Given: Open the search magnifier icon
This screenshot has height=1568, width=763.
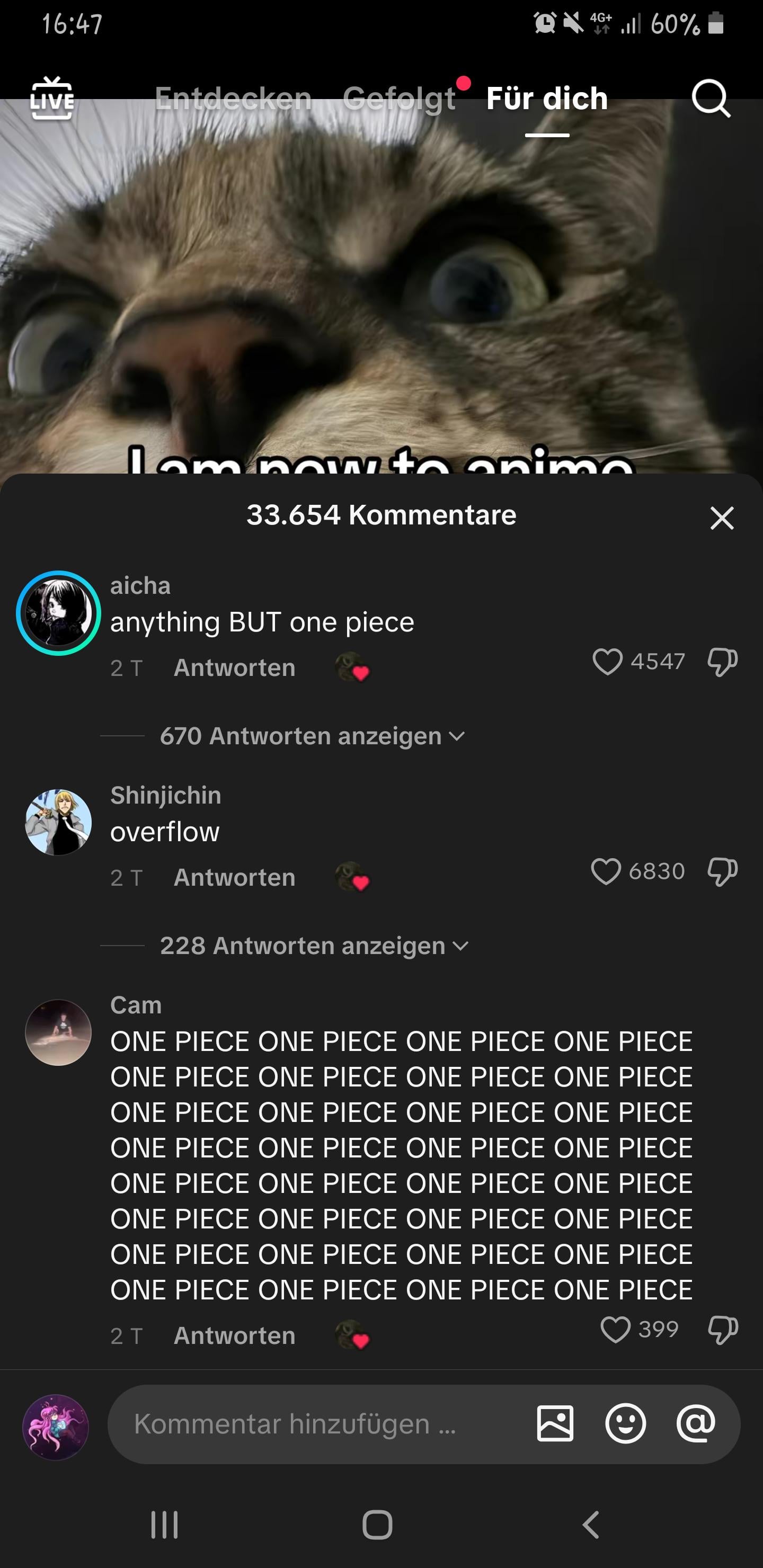Looking at the screenshot, I should [711, 99].
